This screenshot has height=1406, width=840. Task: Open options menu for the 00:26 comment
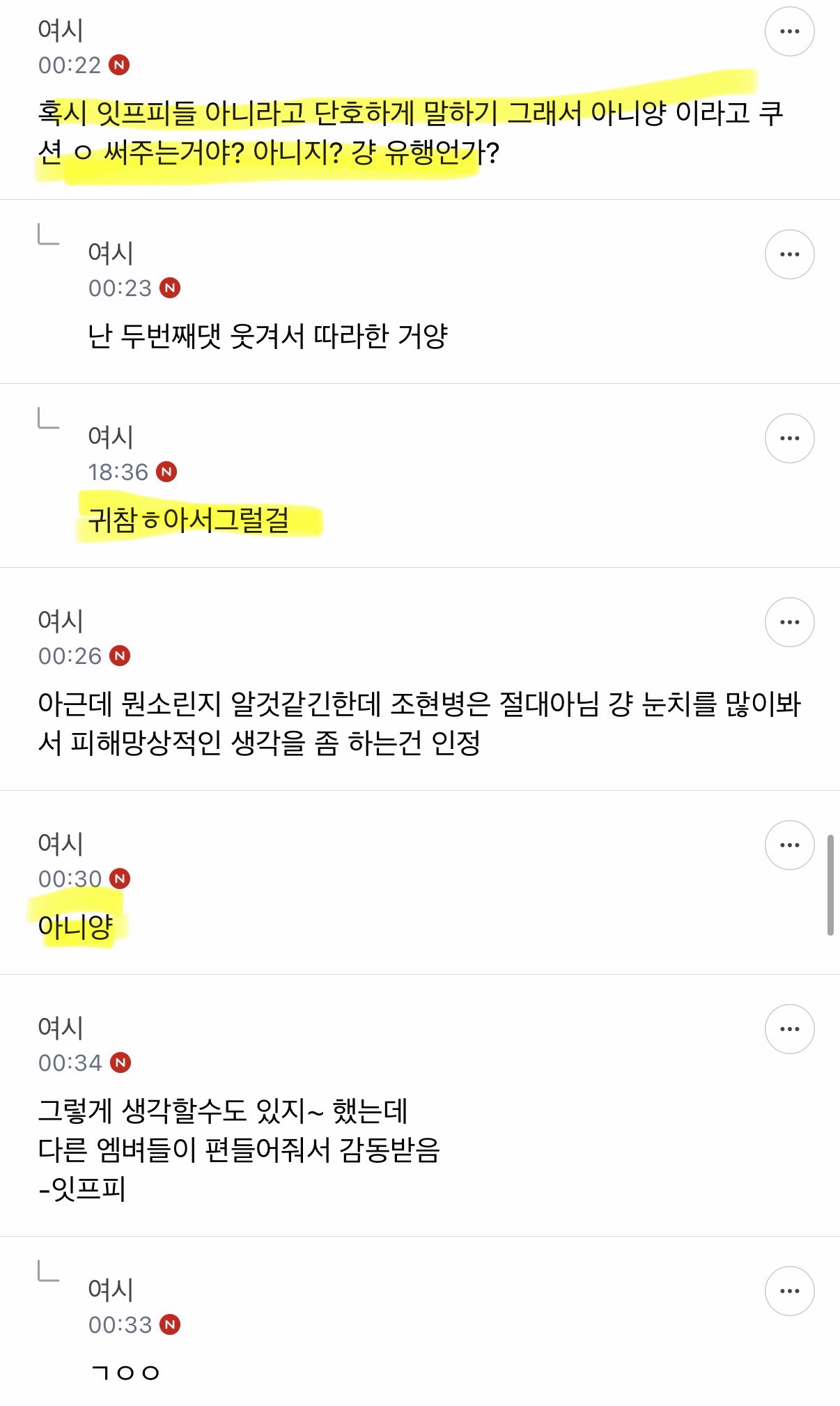tap(789, 622)
